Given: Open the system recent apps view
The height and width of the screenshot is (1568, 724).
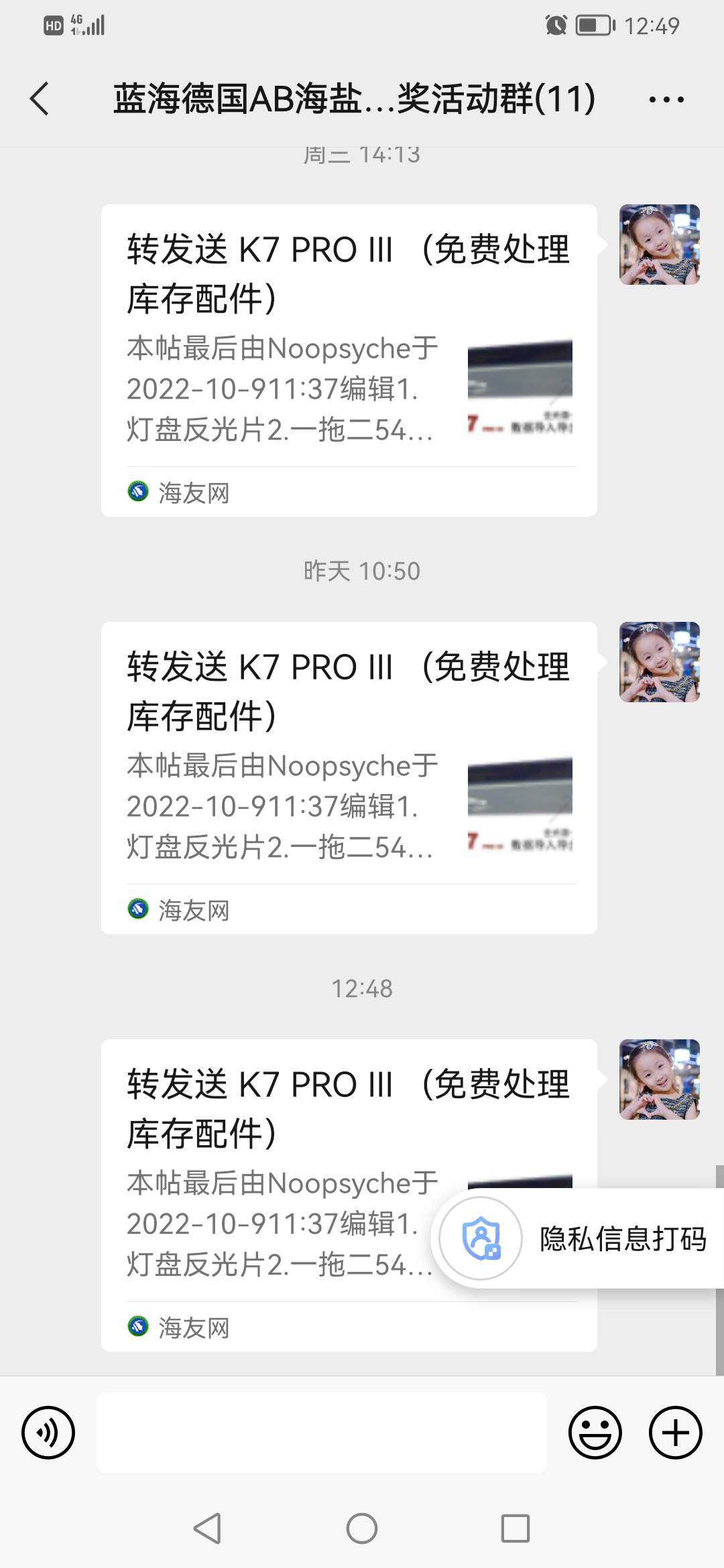Looking at the screenshot, I should pyautogui.click(x=516, y=1528).
